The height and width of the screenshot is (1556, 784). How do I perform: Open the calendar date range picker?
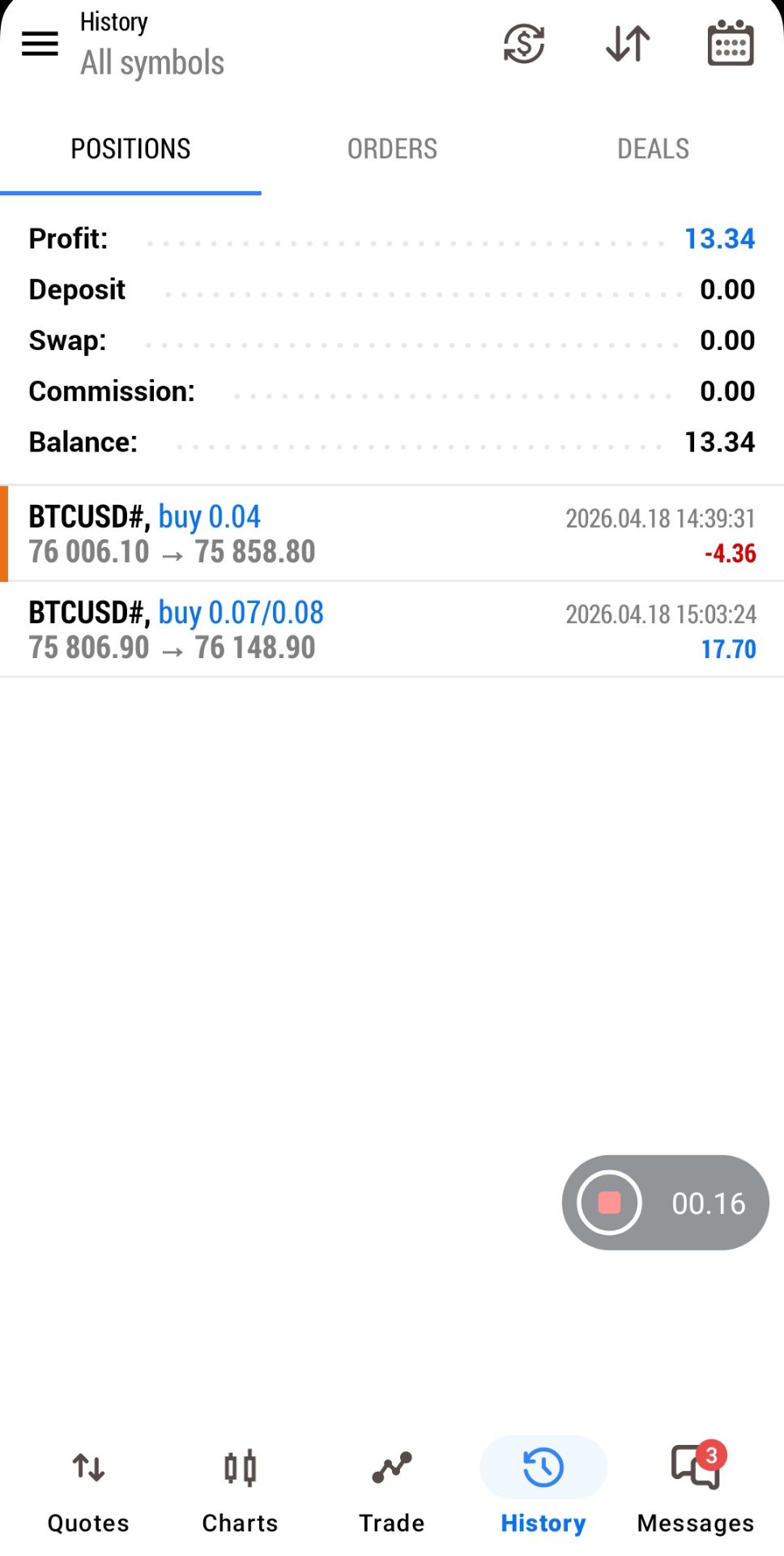pyautogui.click(x=731, y=44)
